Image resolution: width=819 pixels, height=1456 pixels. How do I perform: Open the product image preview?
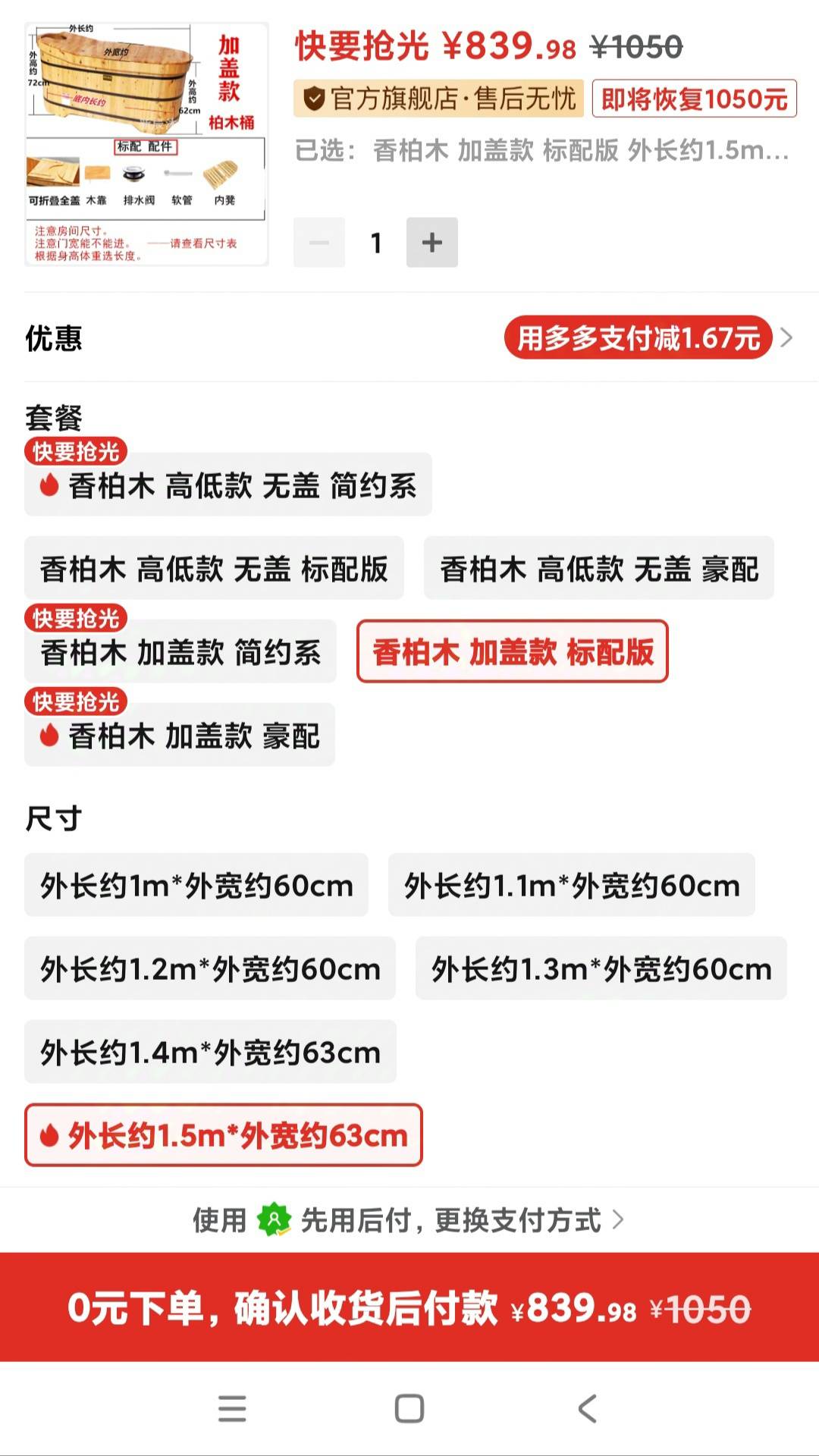(146, 144)
